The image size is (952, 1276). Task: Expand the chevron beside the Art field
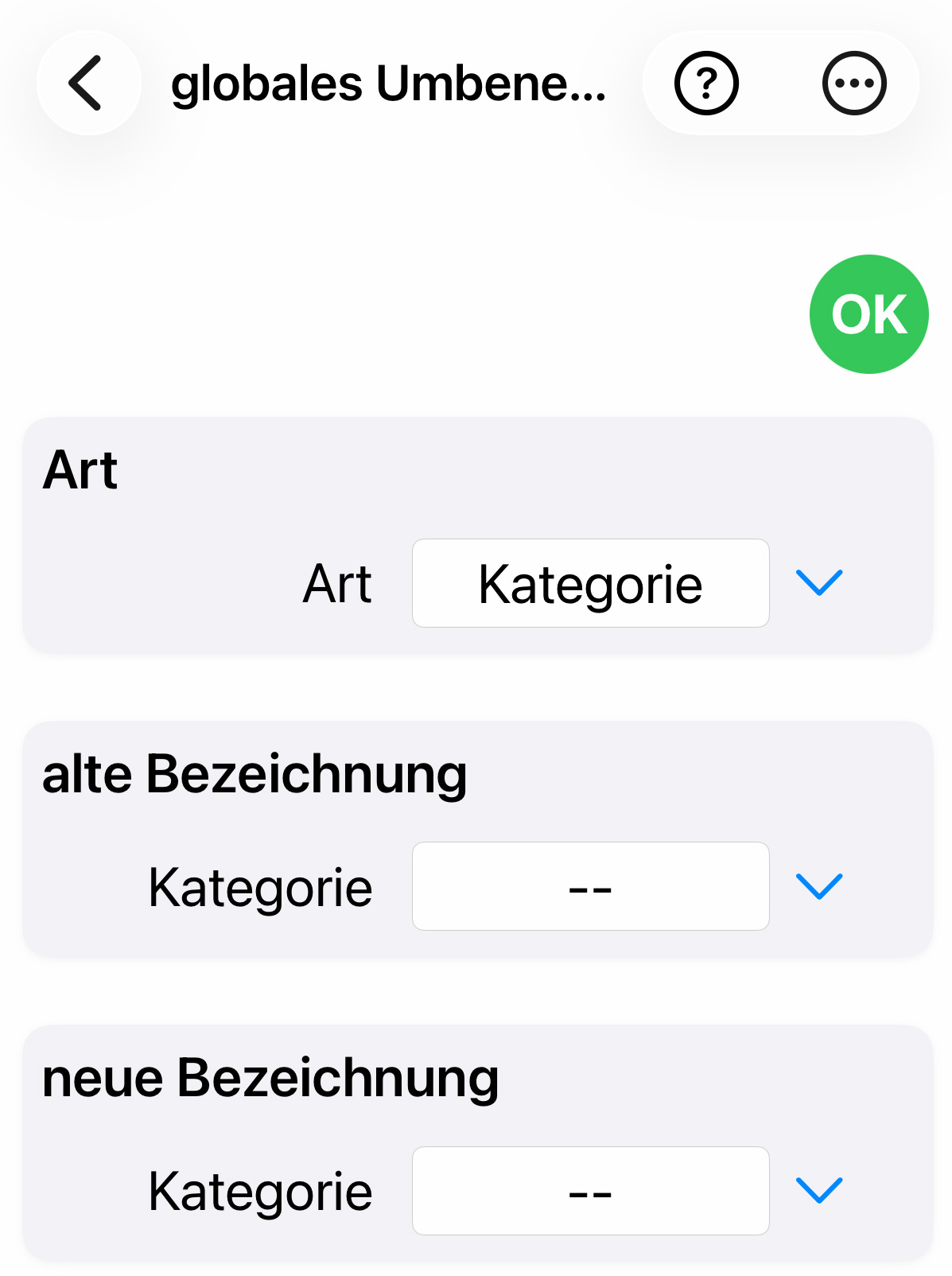tap(819, 583)
